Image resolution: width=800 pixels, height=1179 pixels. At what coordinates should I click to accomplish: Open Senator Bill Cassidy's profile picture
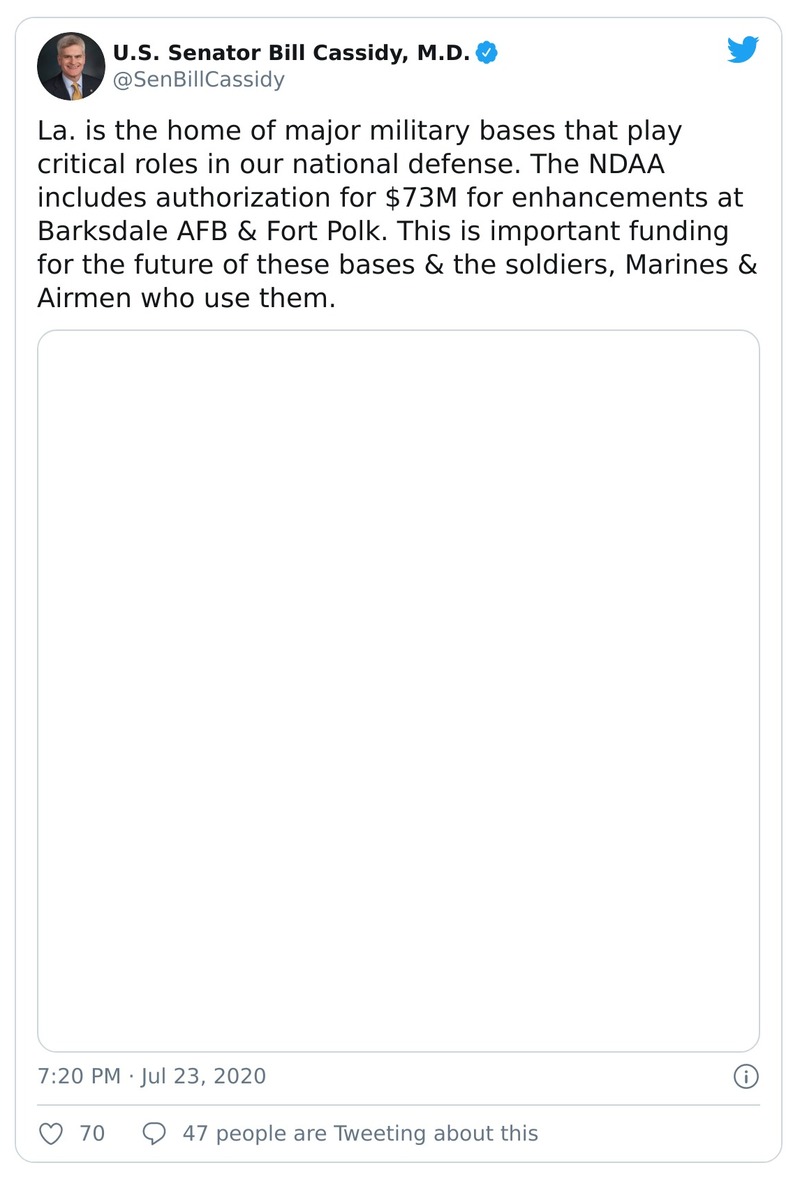(x=71, y=66)
